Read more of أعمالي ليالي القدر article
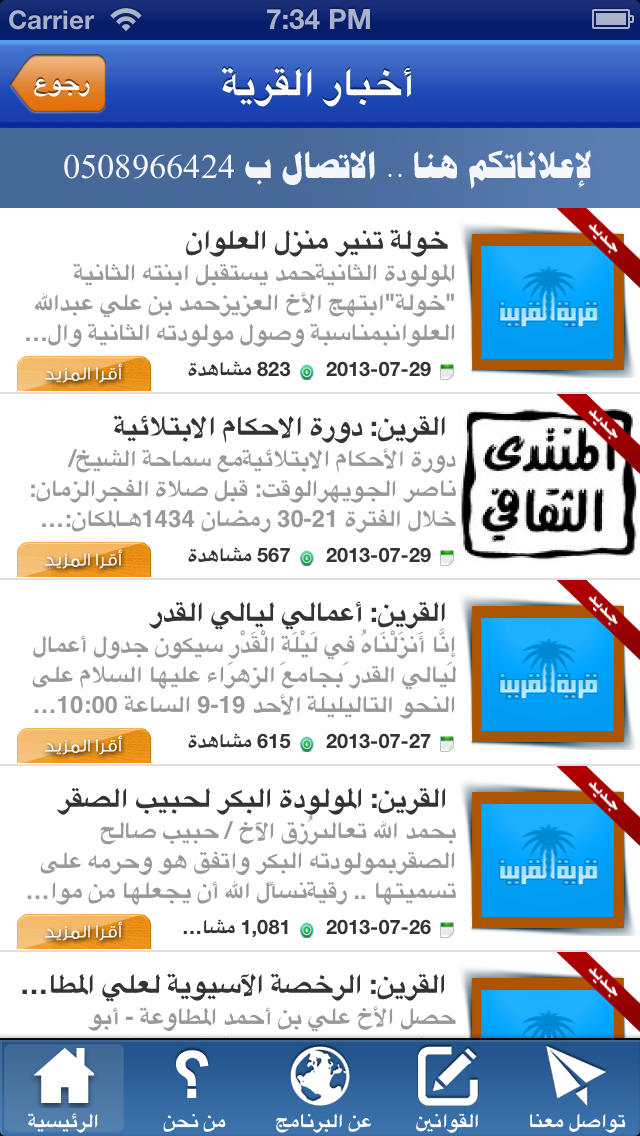 [84, 746]
